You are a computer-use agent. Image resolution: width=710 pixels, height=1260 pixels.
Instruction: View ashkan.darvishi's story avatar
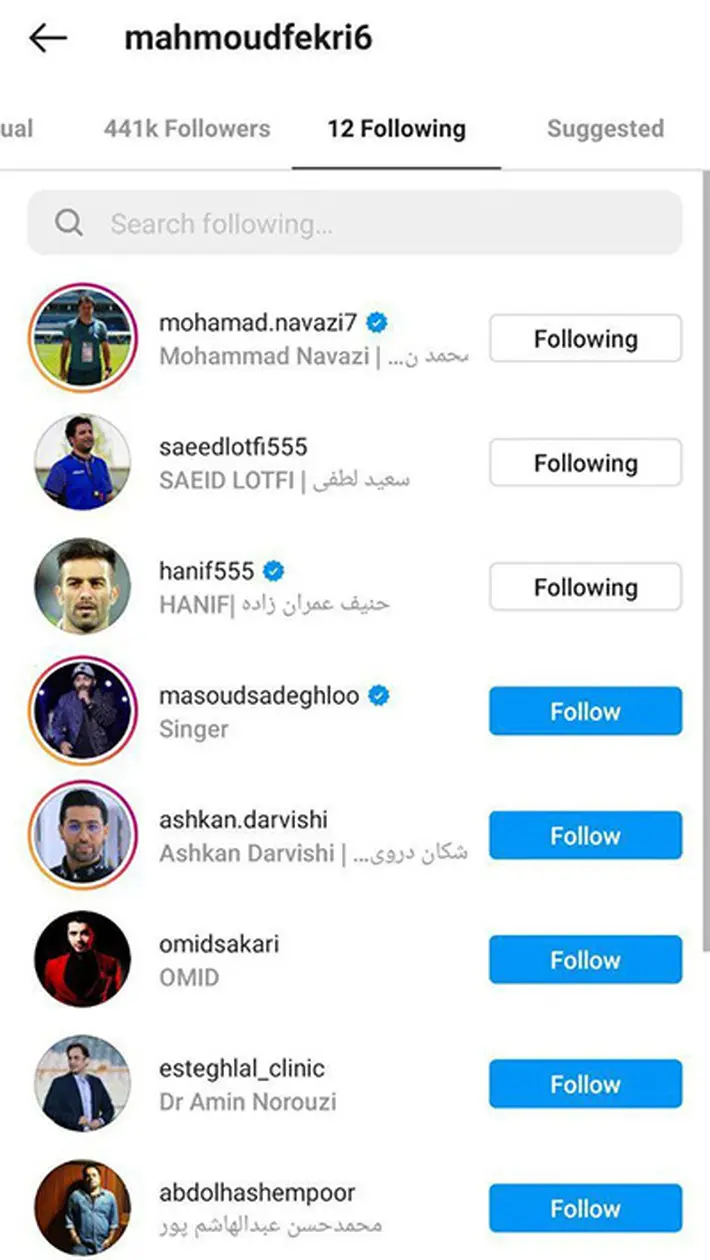click(x=82, y=835)
